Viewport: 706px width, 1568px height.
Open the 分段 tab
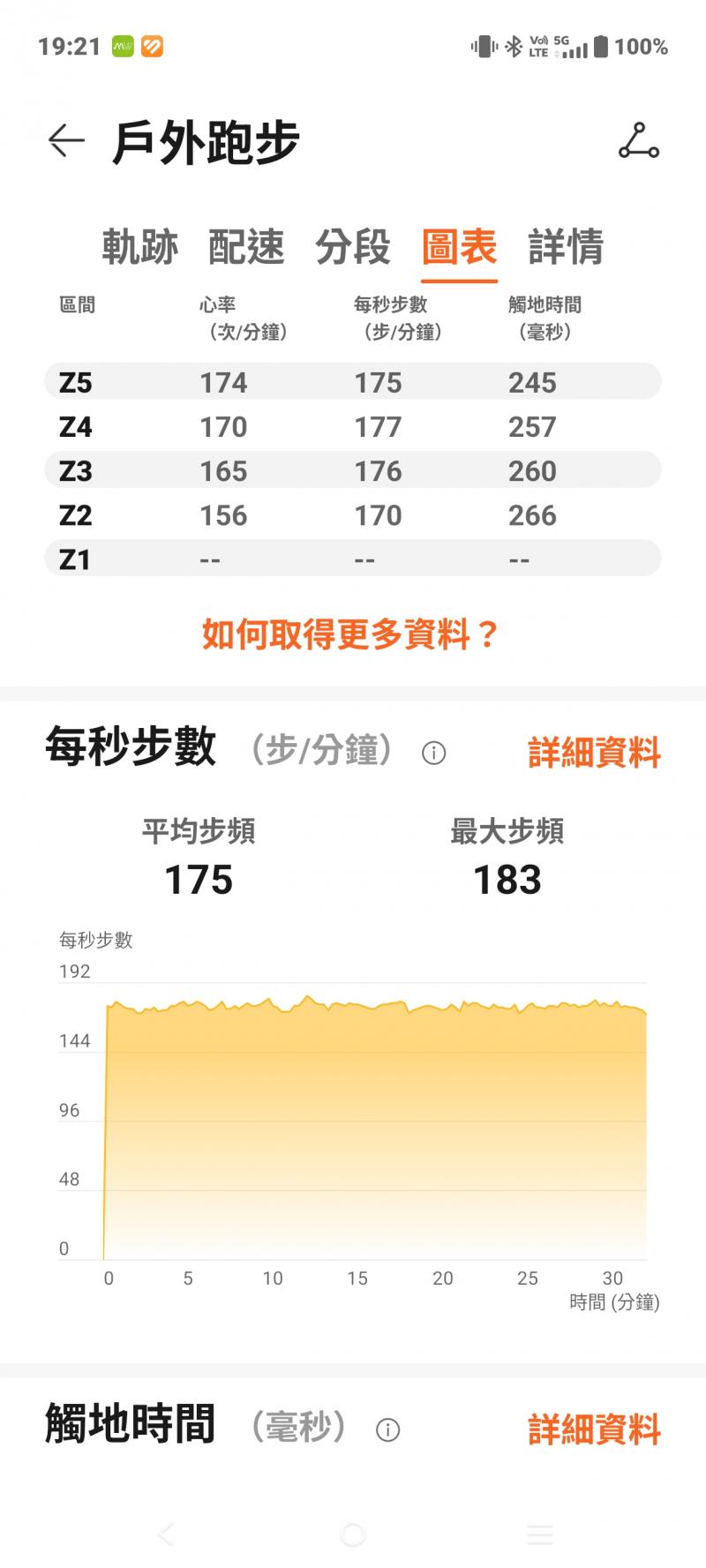point(353,246)
